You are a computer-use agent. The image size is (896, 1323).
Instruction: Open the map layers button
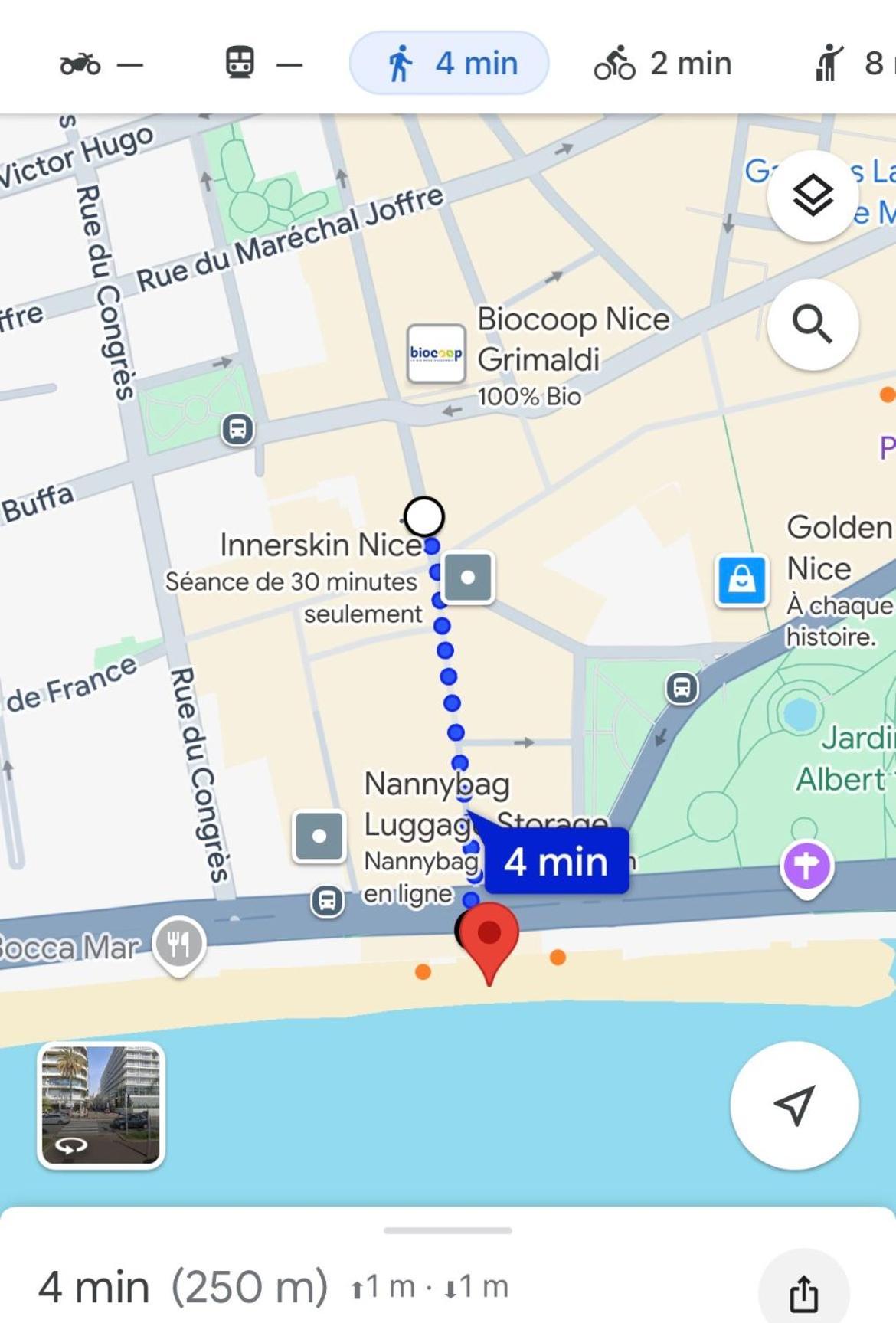[813, 195]
